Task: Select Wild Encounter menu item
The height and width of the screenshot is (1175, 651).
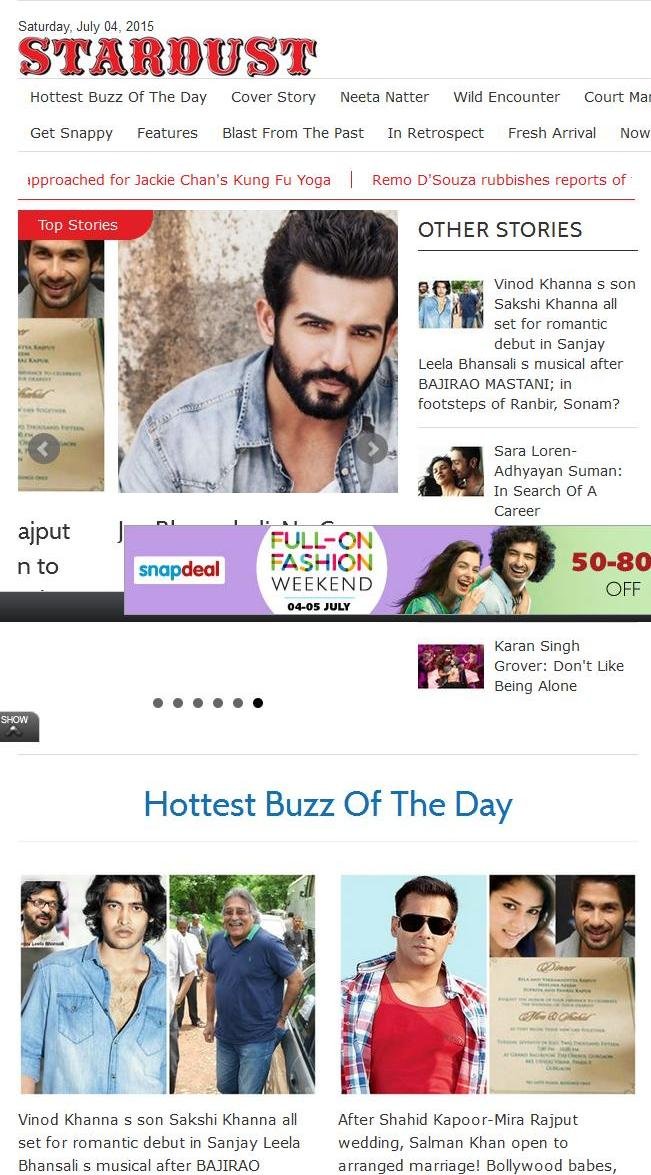Action: tap(506, 97)
